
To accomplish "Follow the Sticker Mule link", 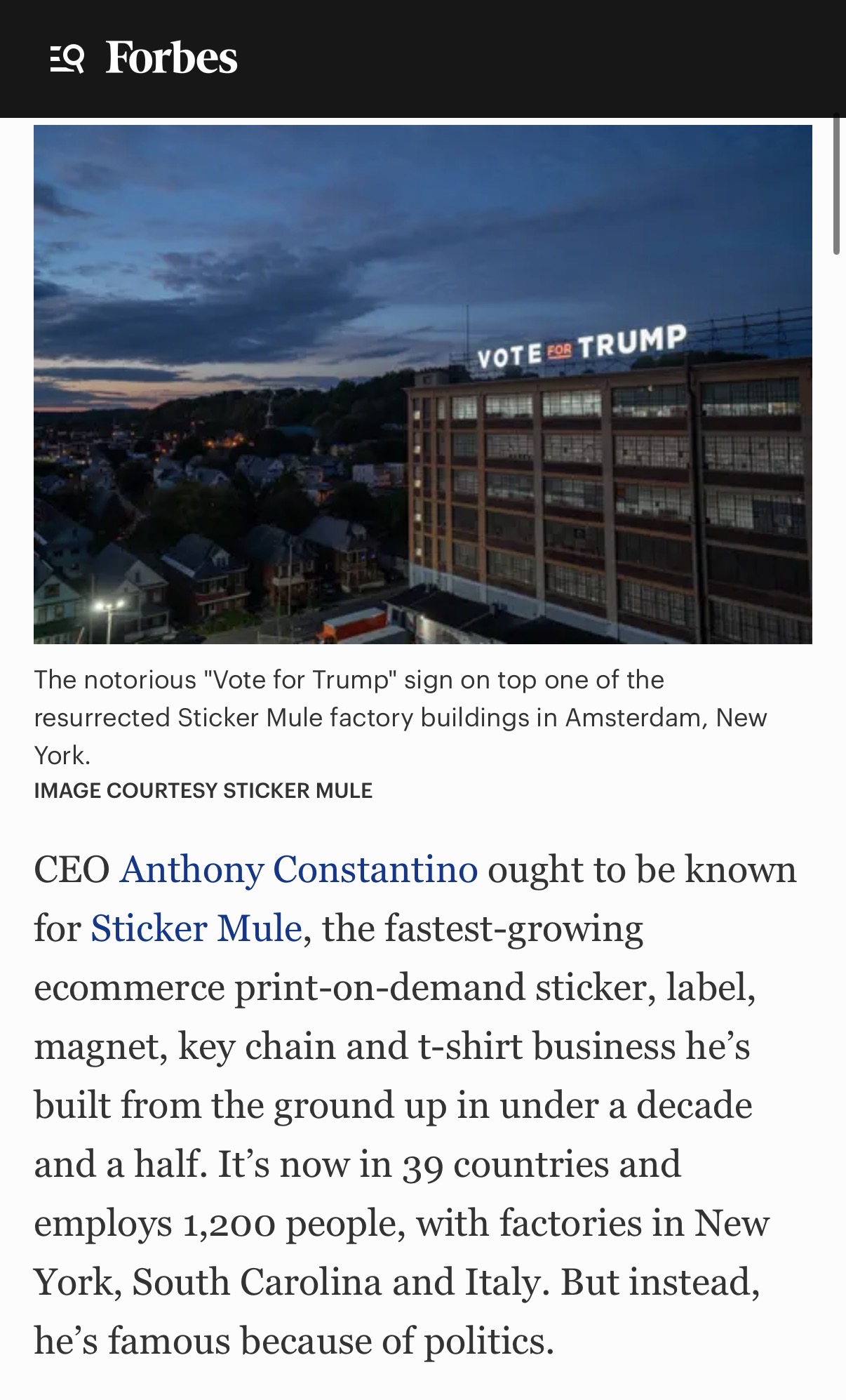I will [x=196, y=928].
